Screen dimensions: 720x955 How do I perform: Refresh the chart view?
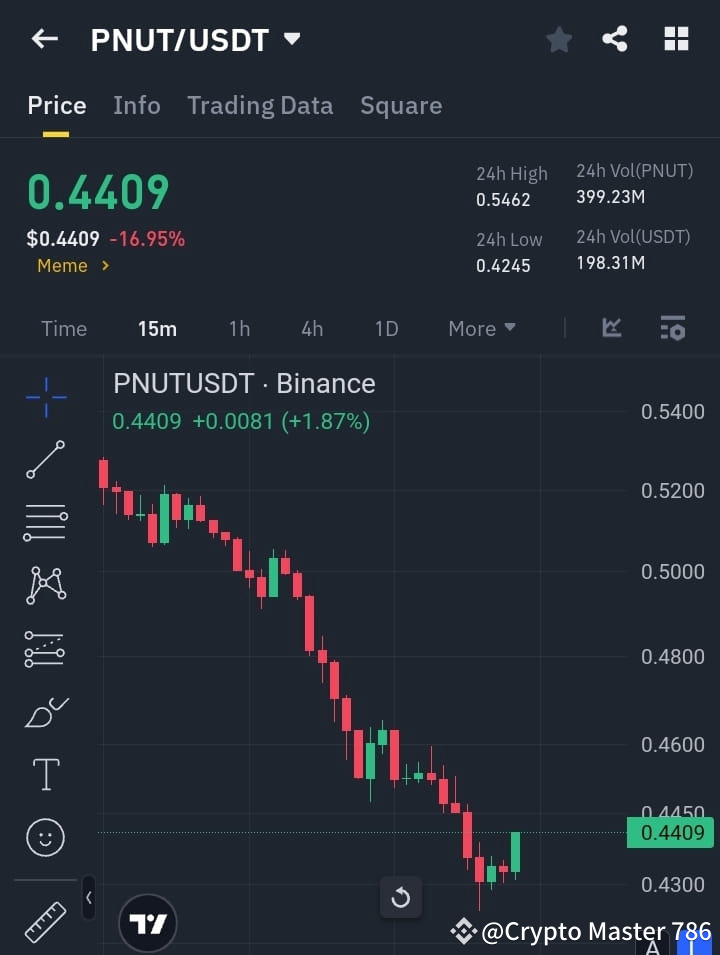[401, 898]
